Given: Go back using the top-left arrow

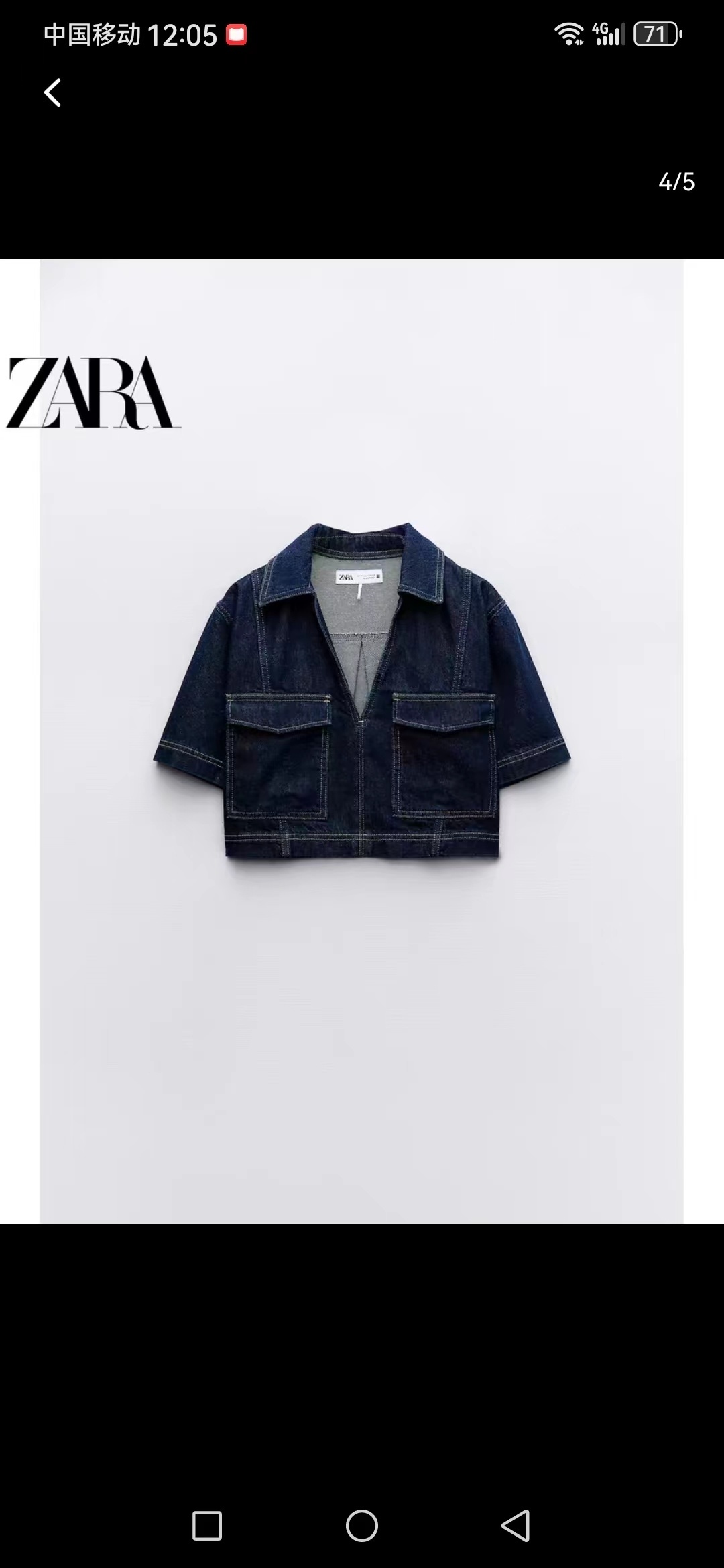Looking at the screenshot, I should pos(52,92).
